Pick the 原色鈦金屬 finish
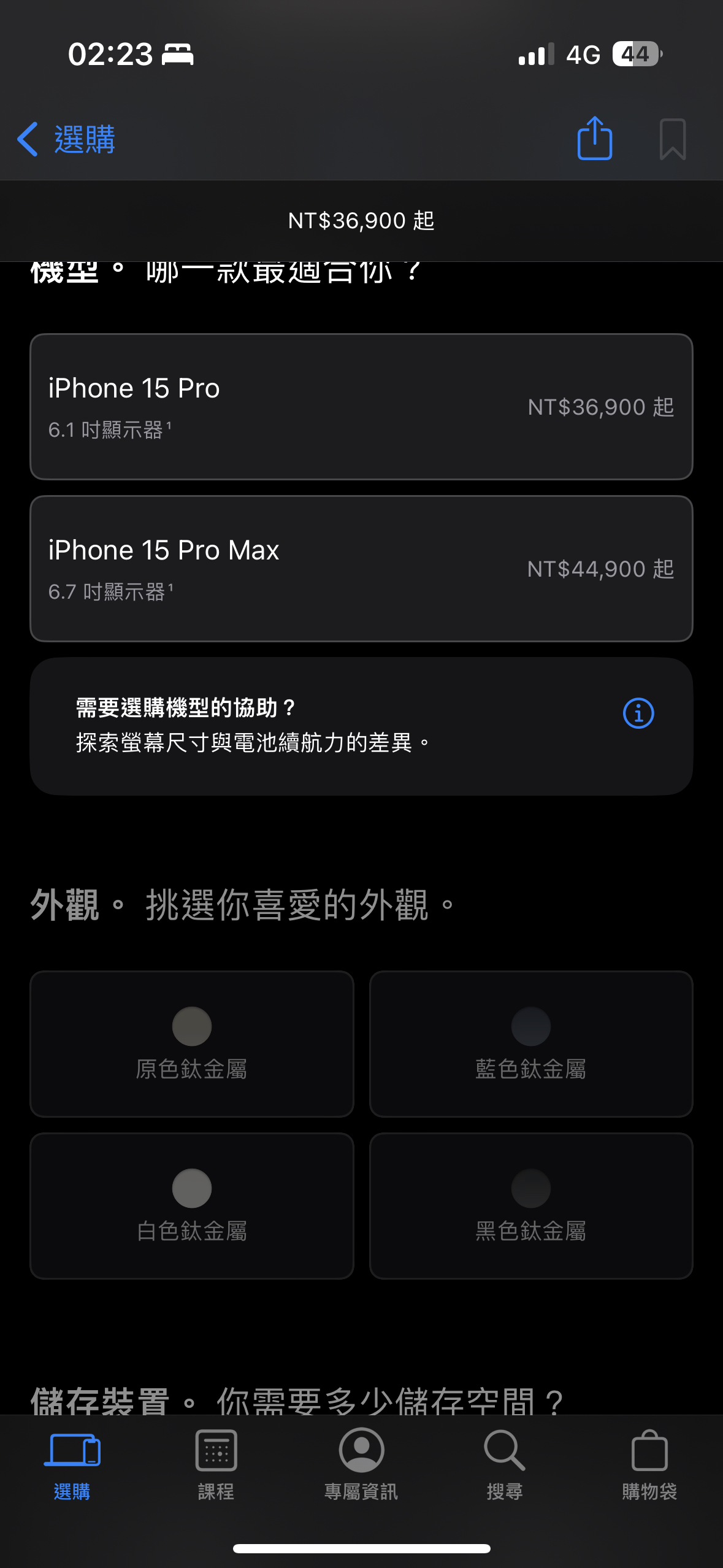This screenshot has width=723, height=1568. [192, 1043]
